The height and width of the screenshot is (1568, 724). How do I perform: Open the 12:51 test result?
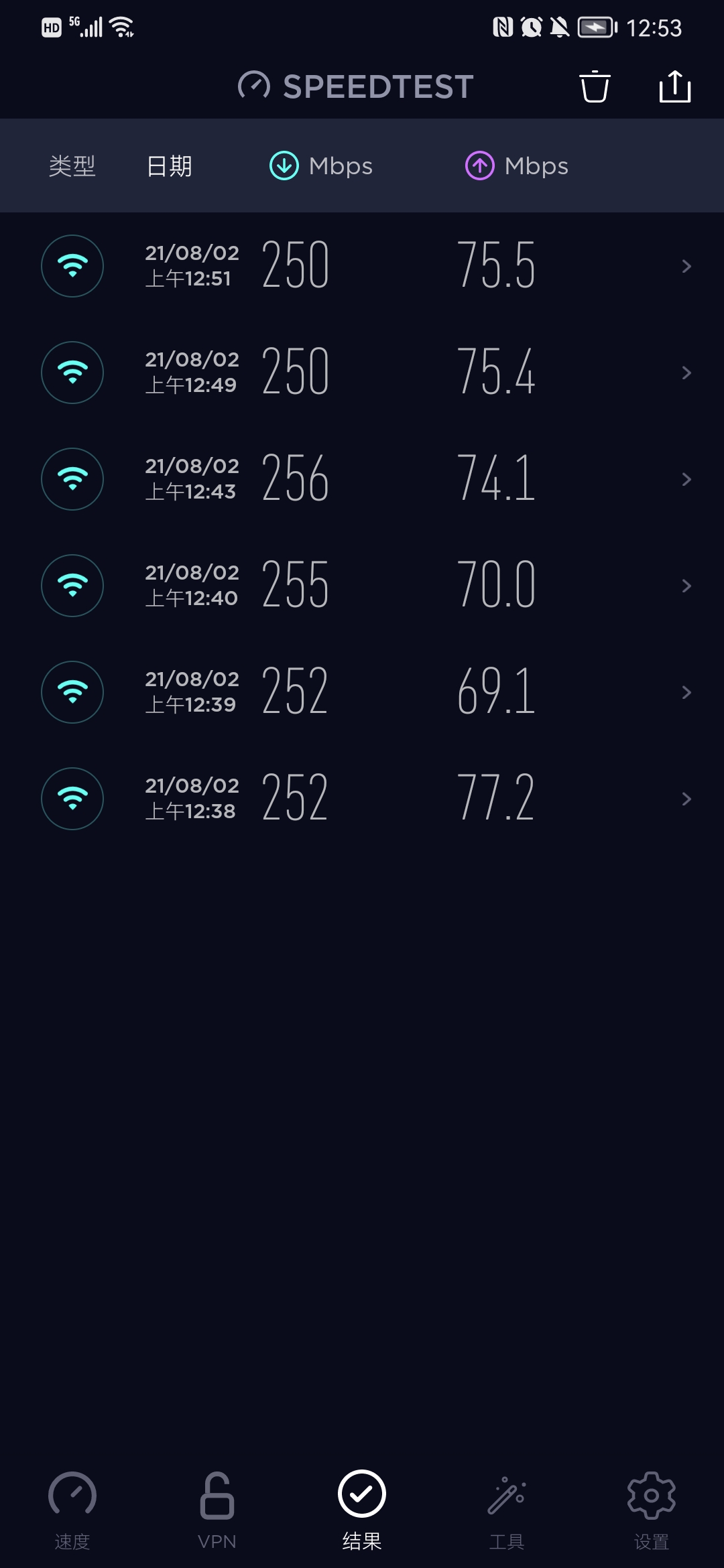362,266
